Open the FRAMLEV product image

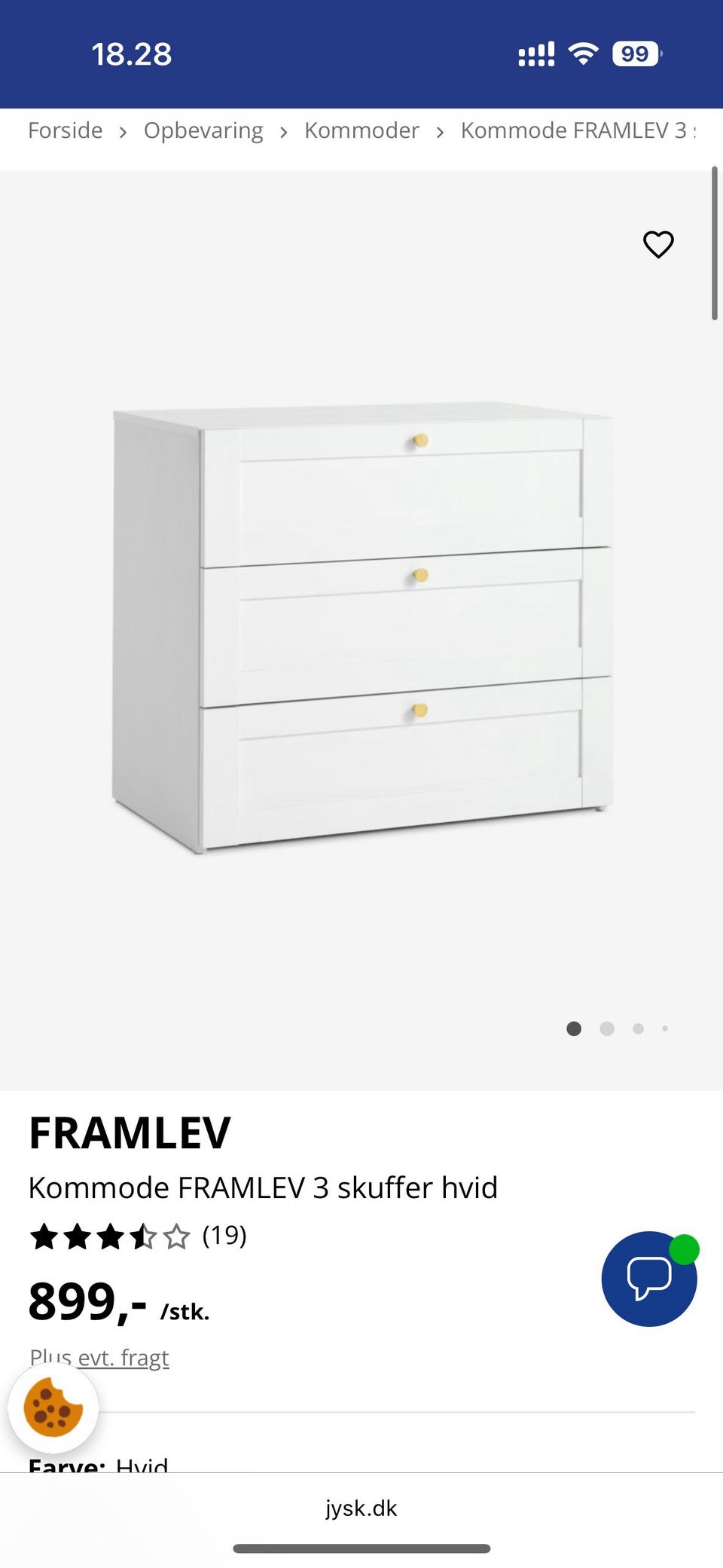pos(361,629)
